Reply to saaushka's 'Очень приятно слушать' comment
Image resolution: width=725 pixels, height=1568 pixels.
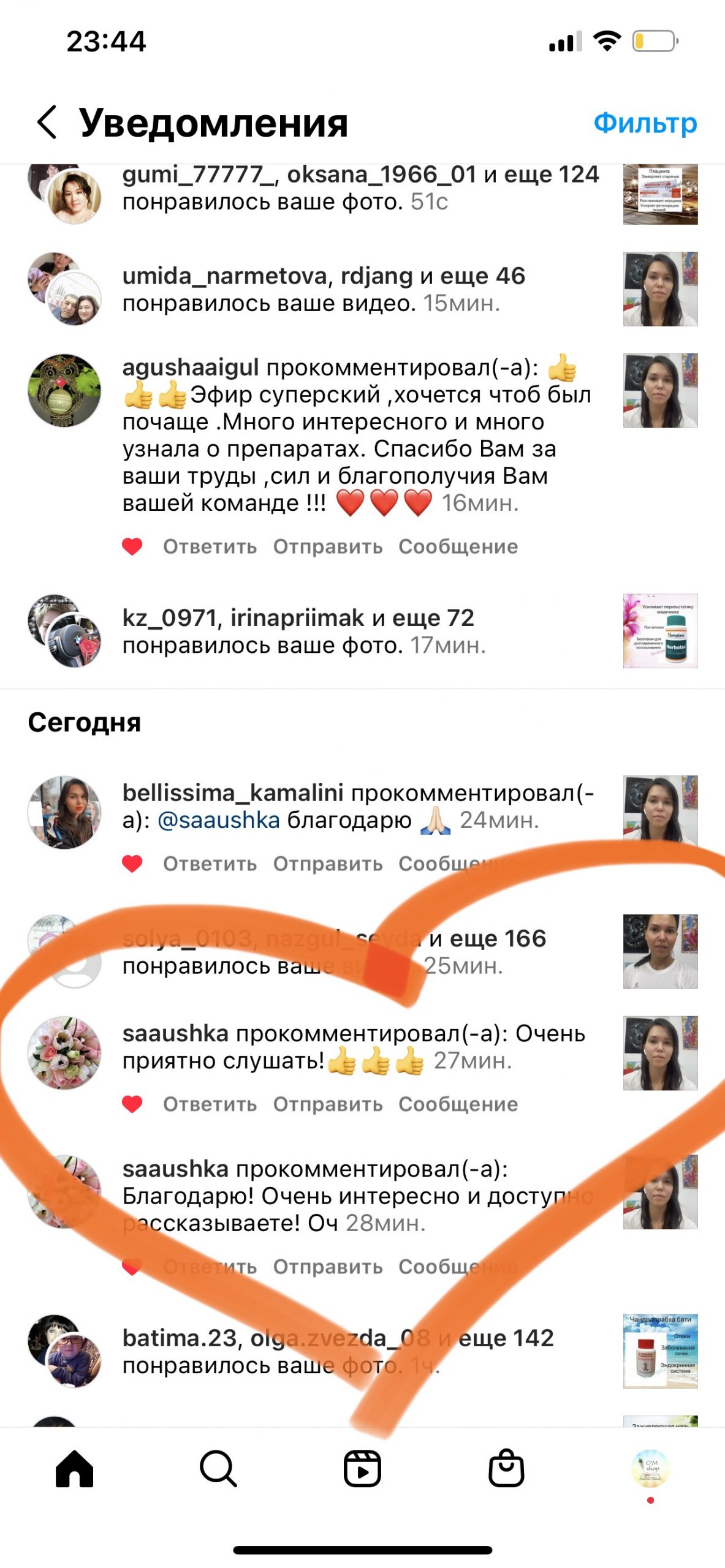point(210,1104)
